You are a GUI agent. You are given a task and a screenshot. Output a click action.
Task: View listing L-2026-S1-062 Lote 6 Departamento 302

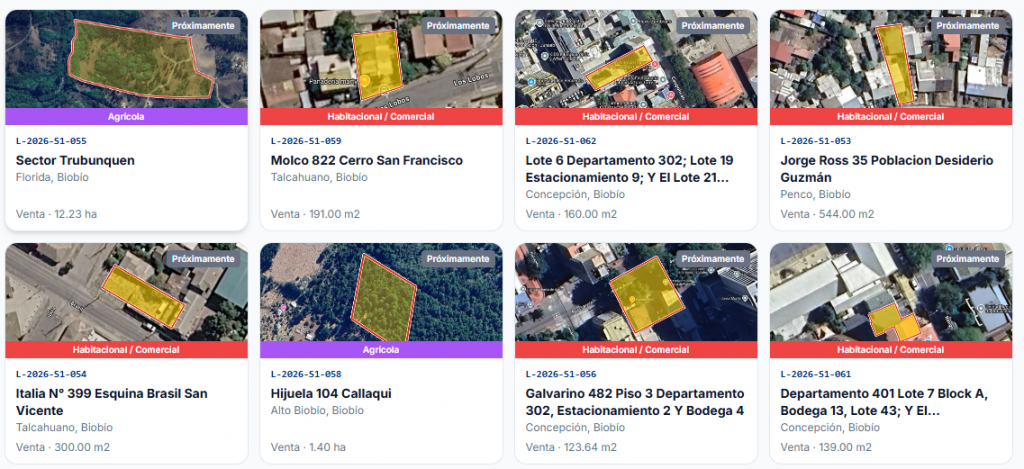coord(636,120)
